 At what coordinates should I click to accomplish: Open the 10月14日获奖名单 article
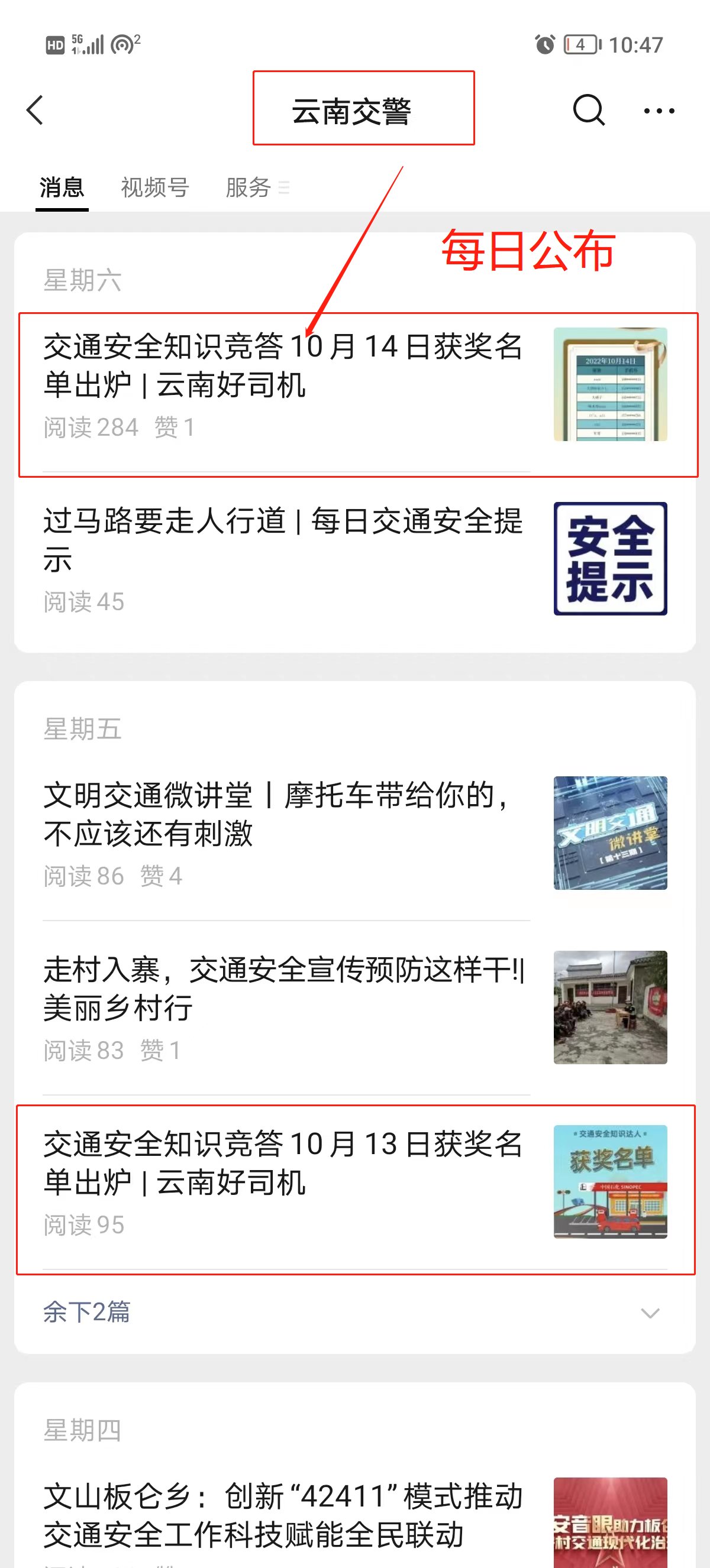pyautogui.click(x=283, y=365)
